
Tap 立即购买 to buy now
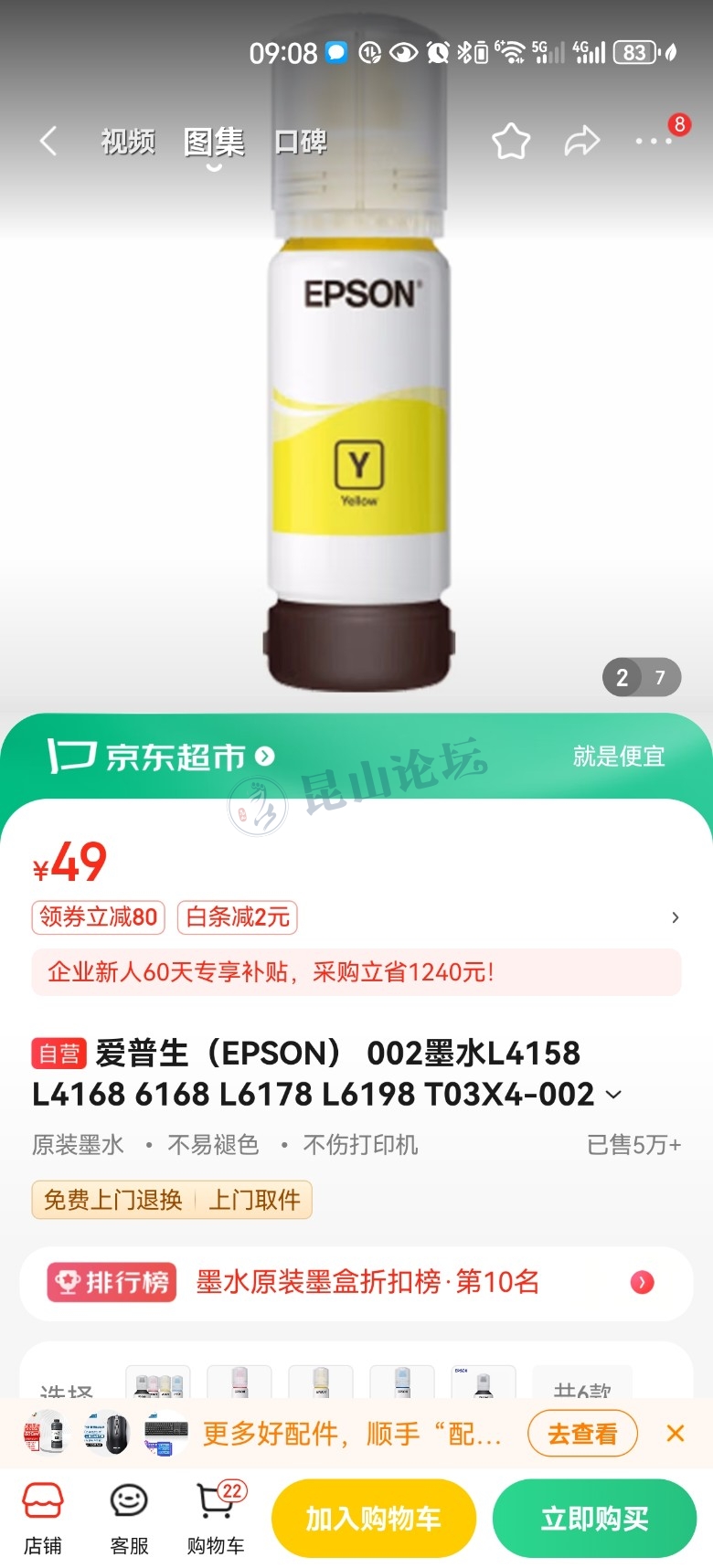[594, 1519]
